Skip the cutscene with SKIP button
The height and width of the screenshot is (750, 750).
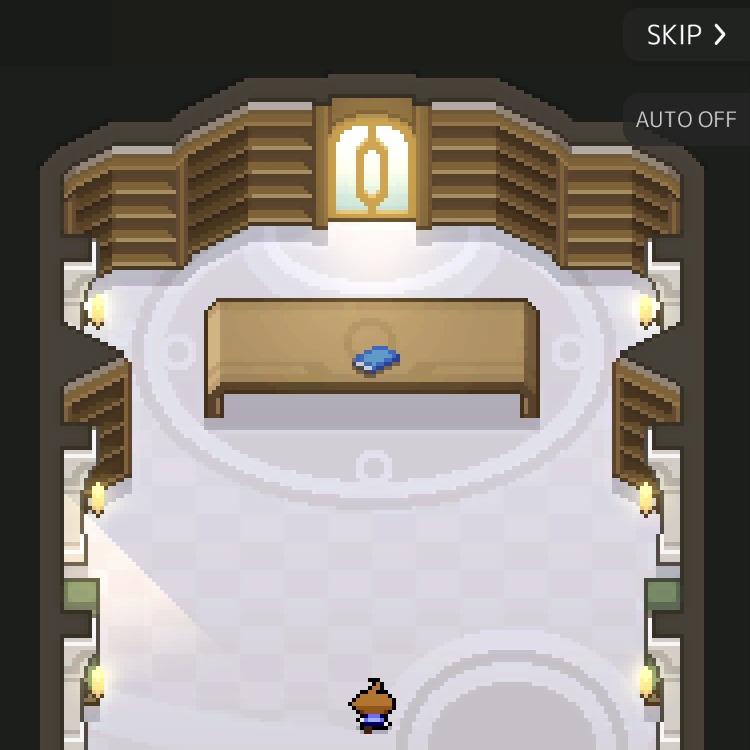pos(686,35)
